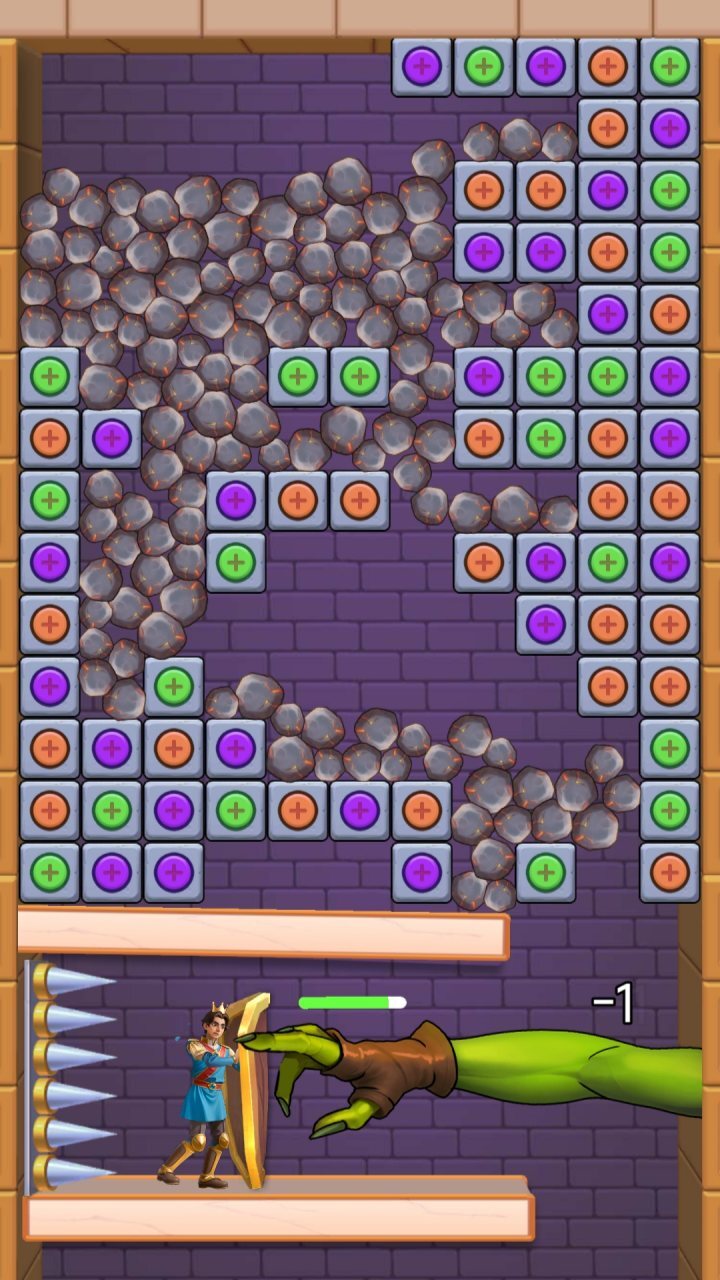Tap the first purple block in the top row

point(421,66)
